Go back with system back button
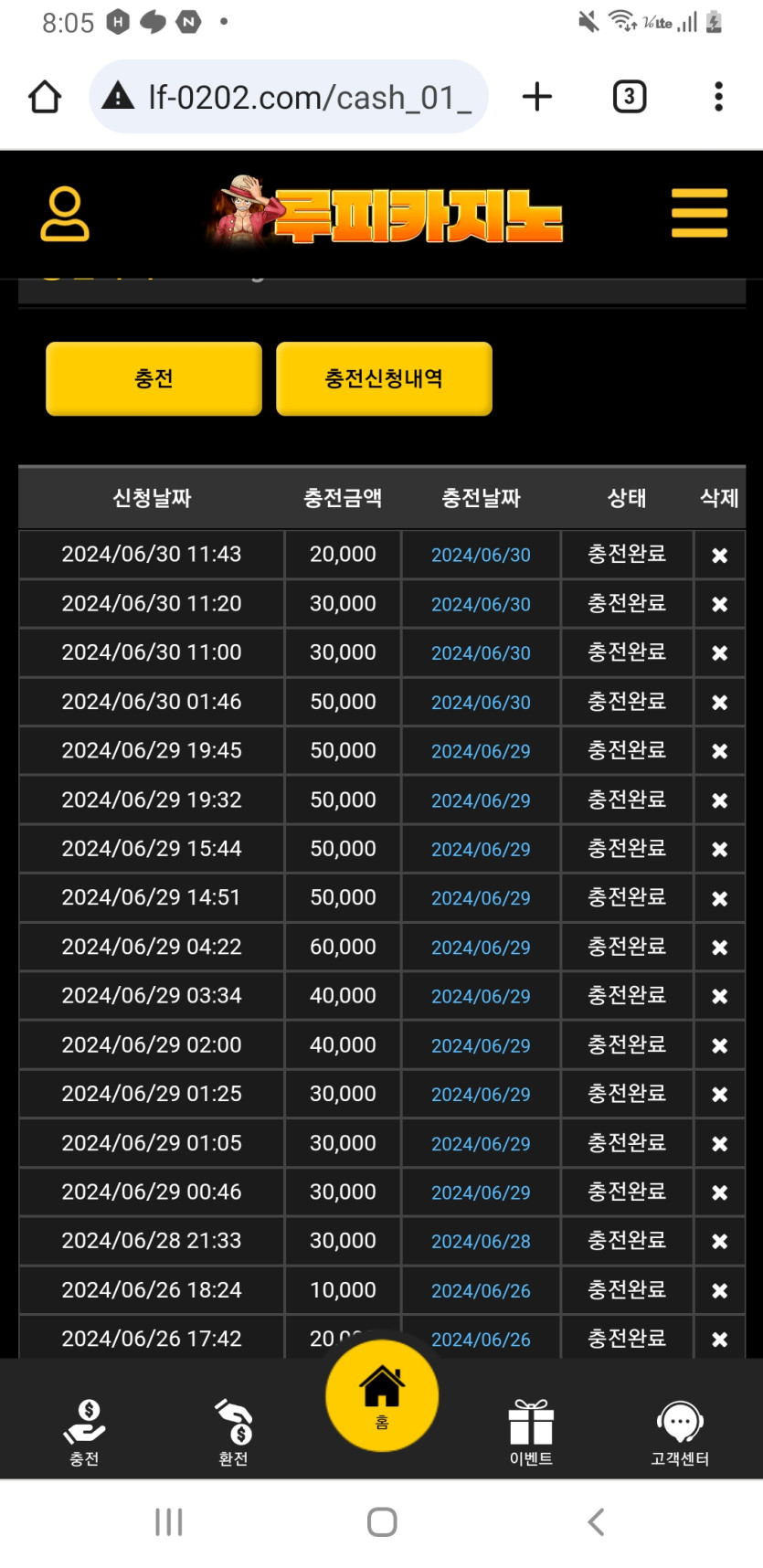Image resolution: width=763 pixels, height=1568 pixels. [x=596, y=1522]
